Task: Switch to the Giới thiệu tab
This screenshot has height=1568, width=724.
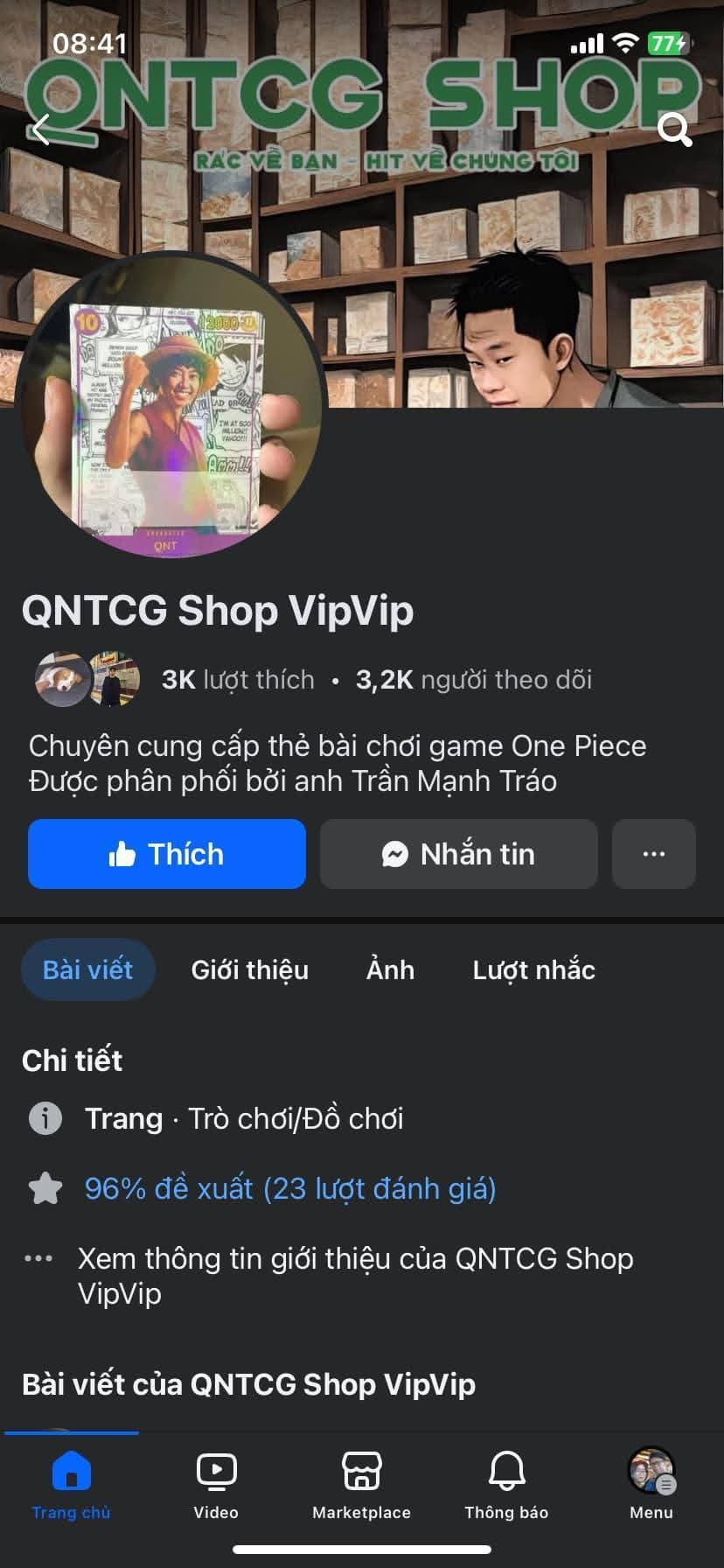Action: pyautogui.click(x=250, y=969)
